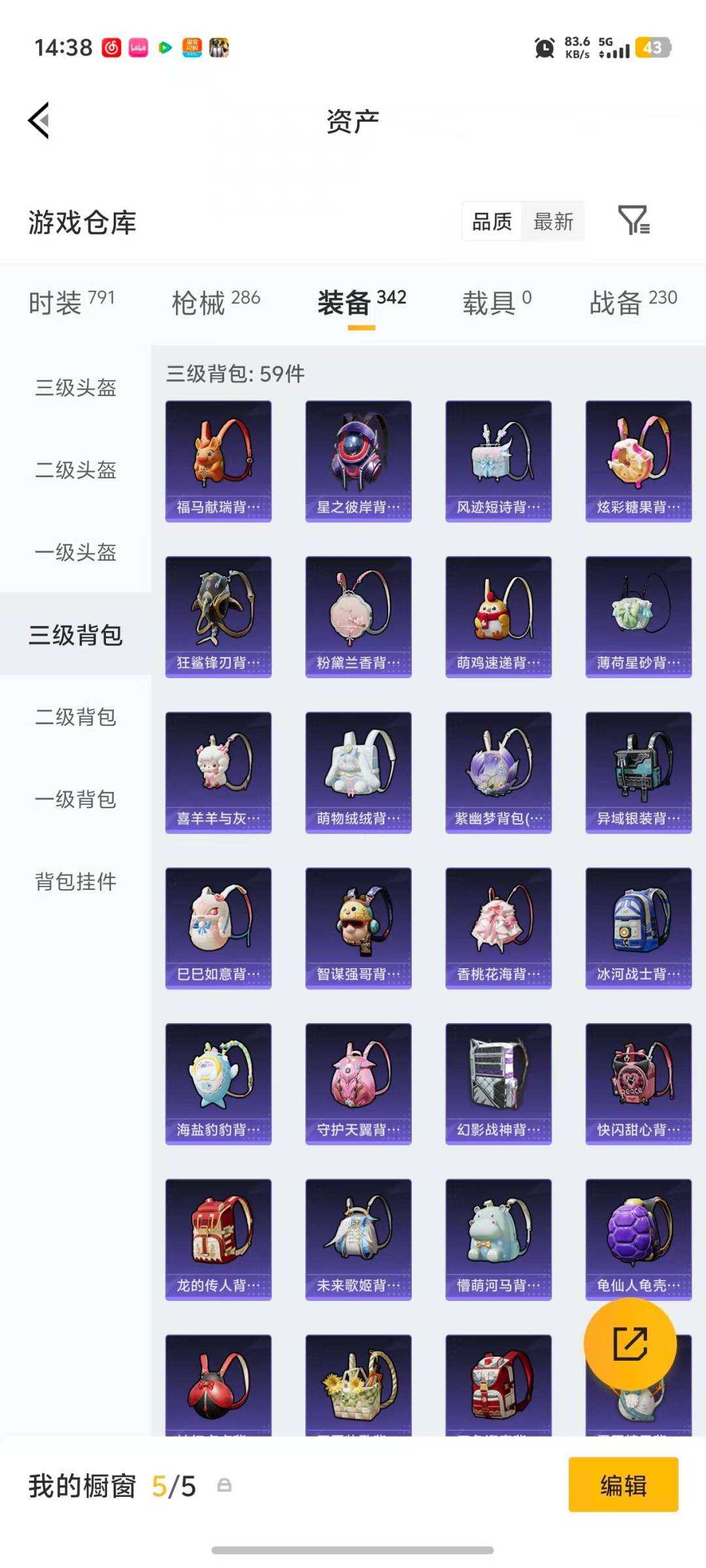Switch sorting to 最新
This screenshot has height=1568, width=706.
pyautogui.click(x=552, y=222)
